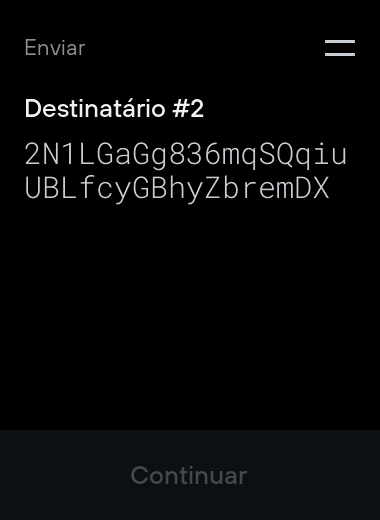Tap the Continuar button
Viewport: 380px width, 520px height.
click(190, 475)
